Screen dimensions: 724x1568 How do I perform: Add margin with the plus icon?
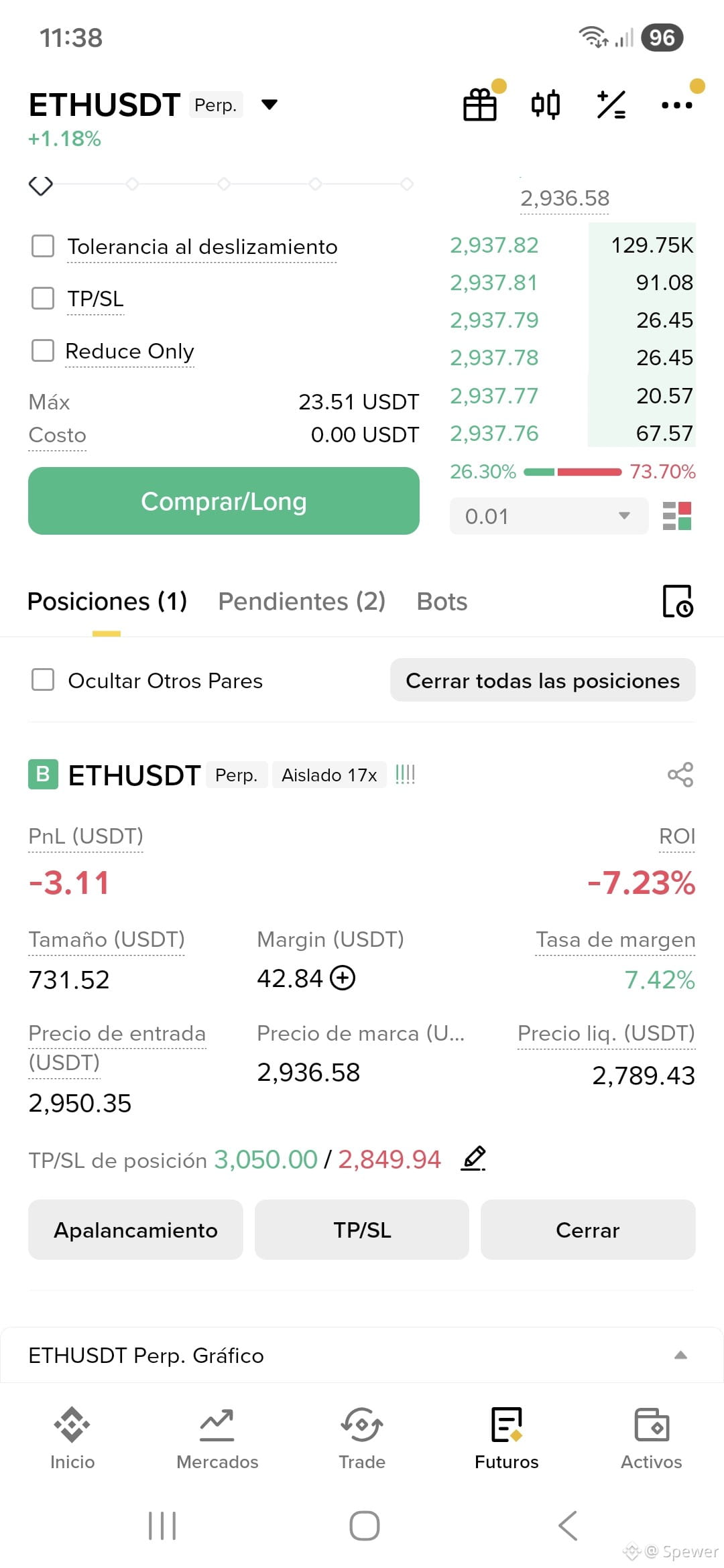pos(343,978)
